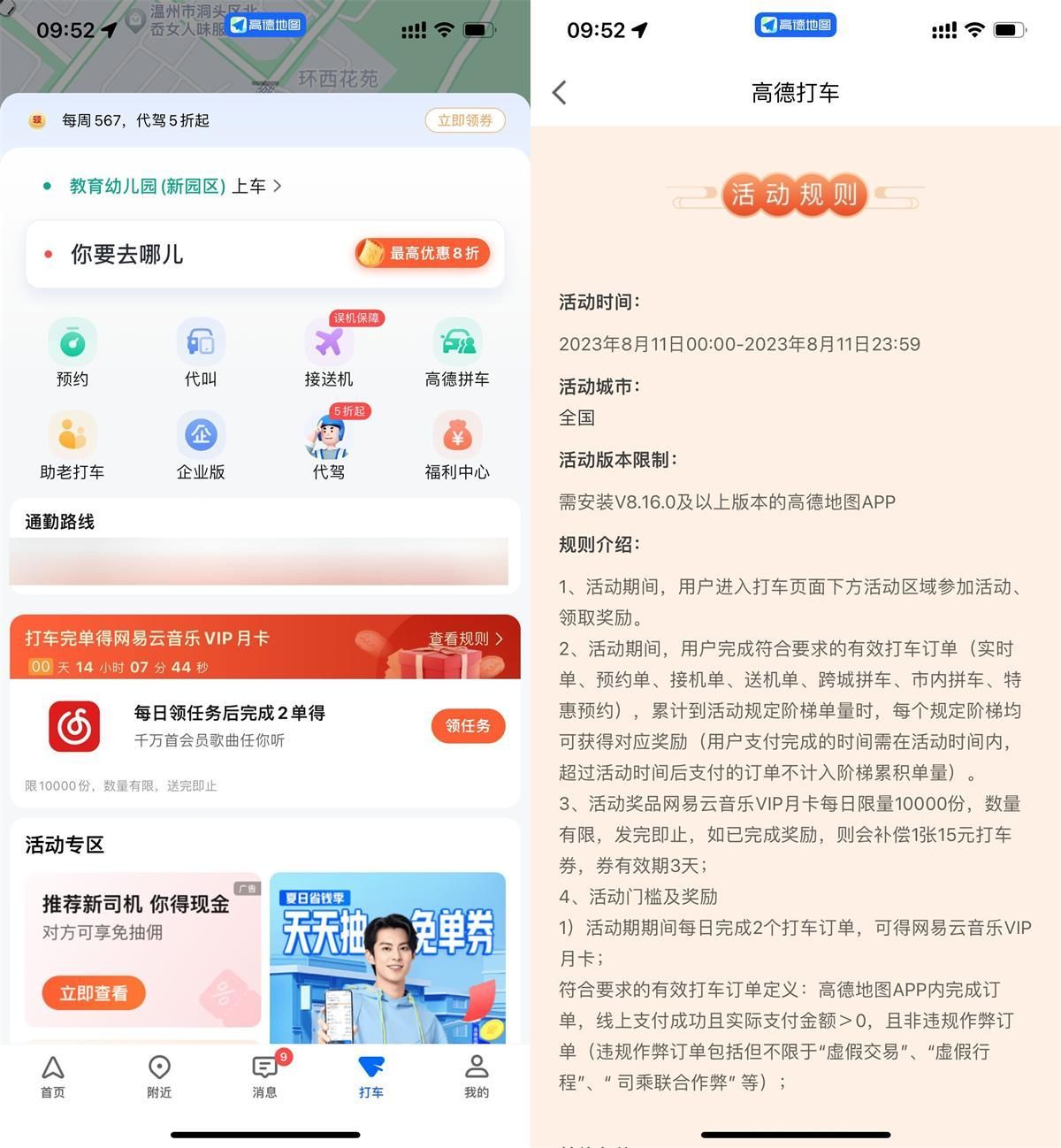Open 代驾 designated driver service
The image size is (1061, 1148).
[x=329, y=447]
